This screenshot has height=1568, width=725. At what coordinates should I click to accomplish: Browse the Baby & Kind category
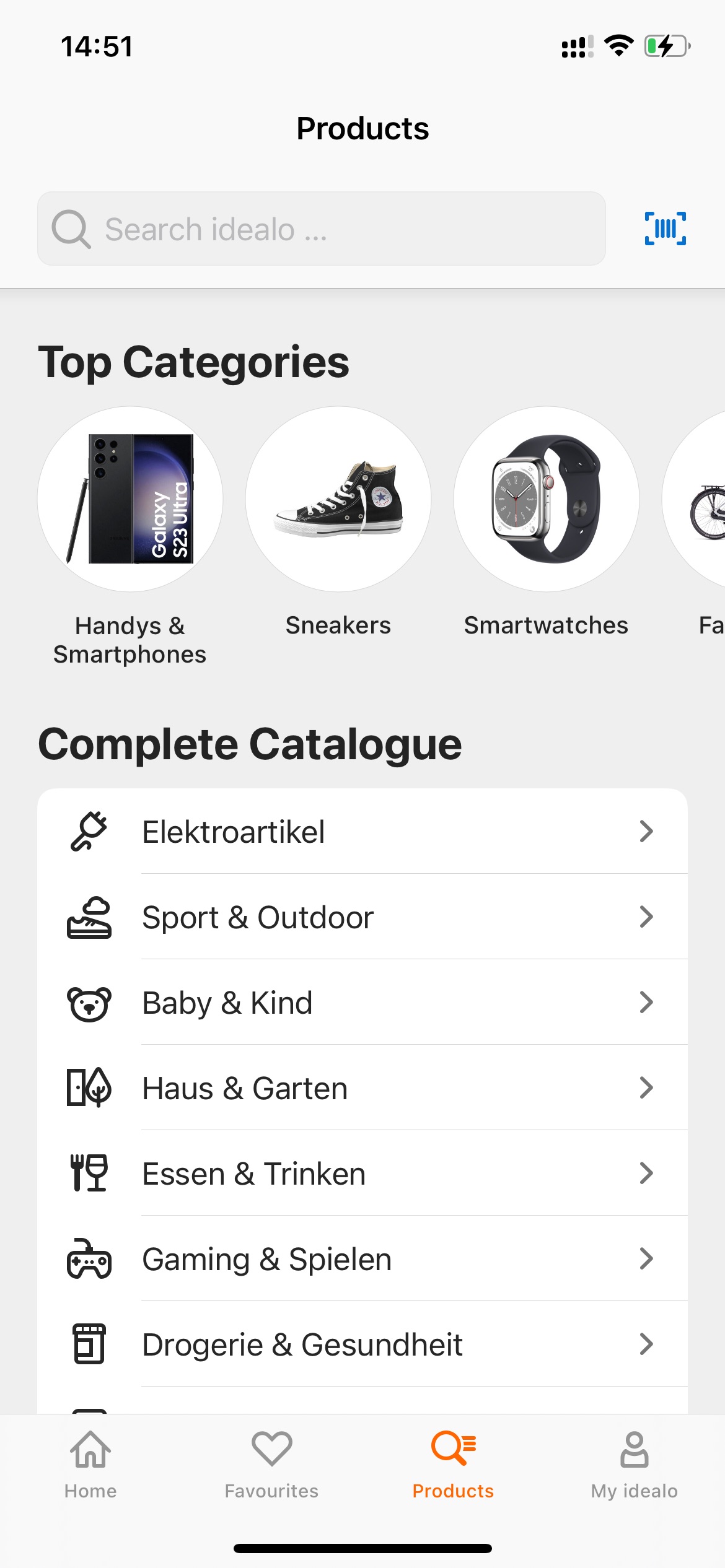(362, 1002)
